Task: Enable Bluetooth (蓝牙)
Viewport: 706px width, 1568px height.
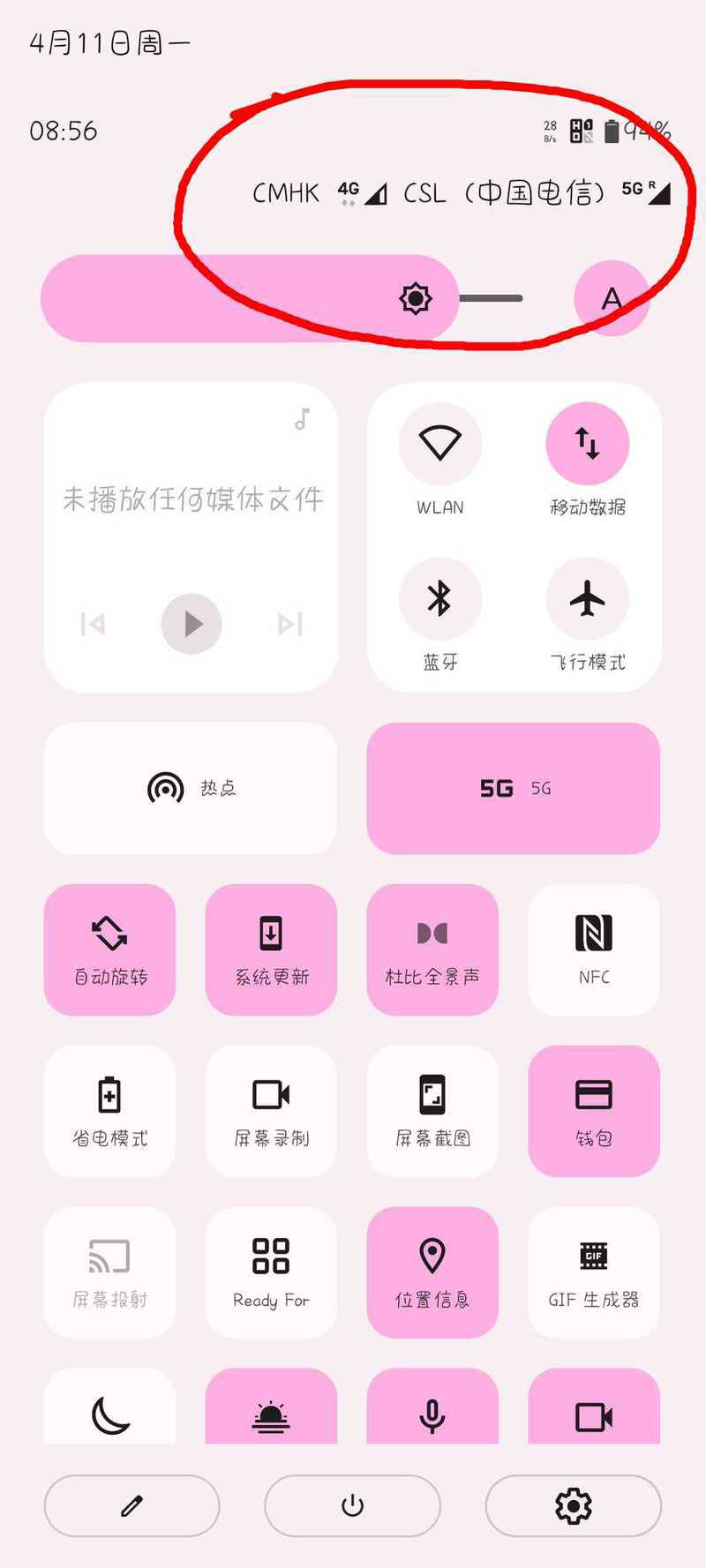Action: pyautogui.click(x=440, y=599)
